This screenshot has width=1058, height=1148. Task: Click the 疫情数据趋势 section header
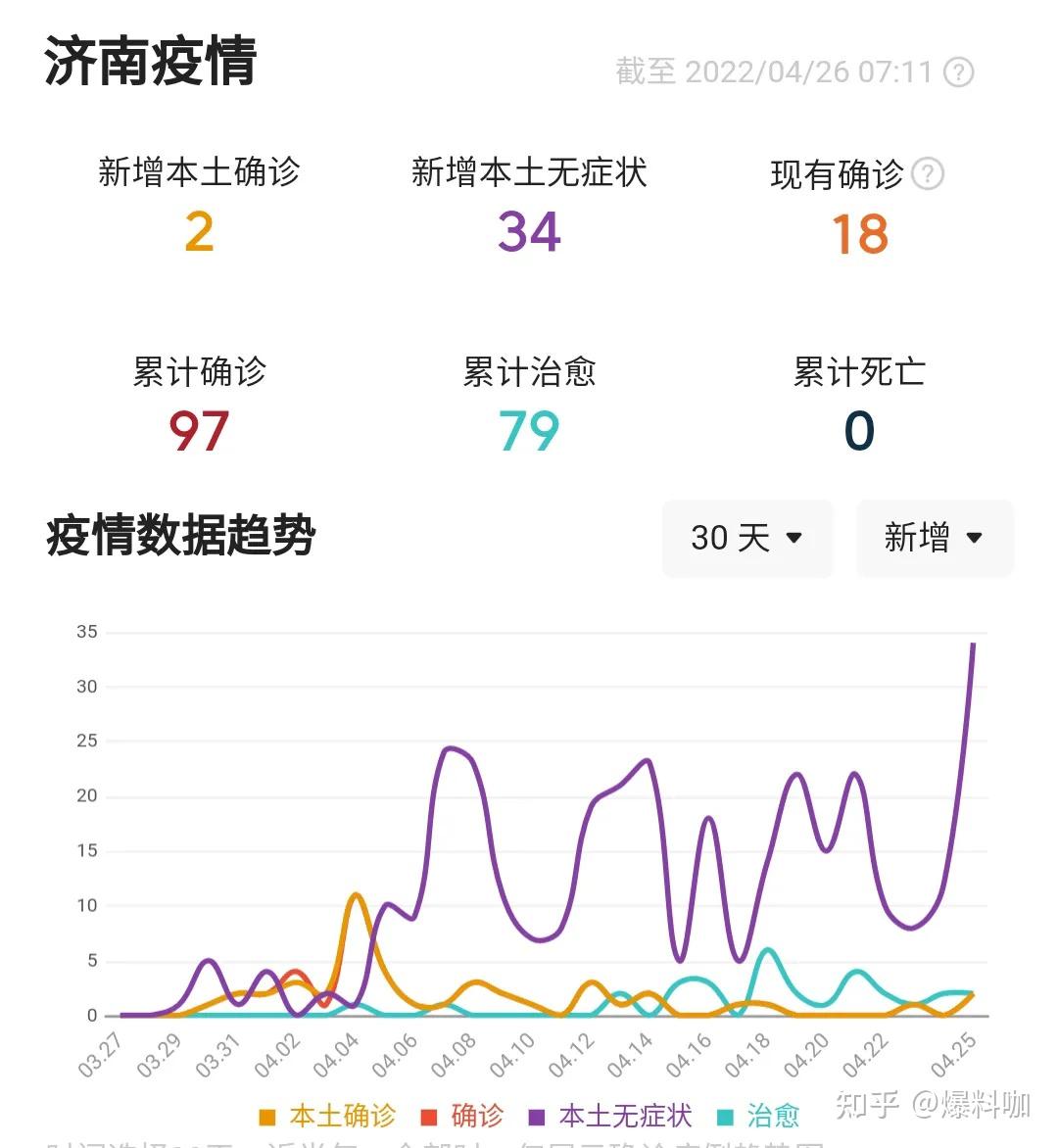180,536
